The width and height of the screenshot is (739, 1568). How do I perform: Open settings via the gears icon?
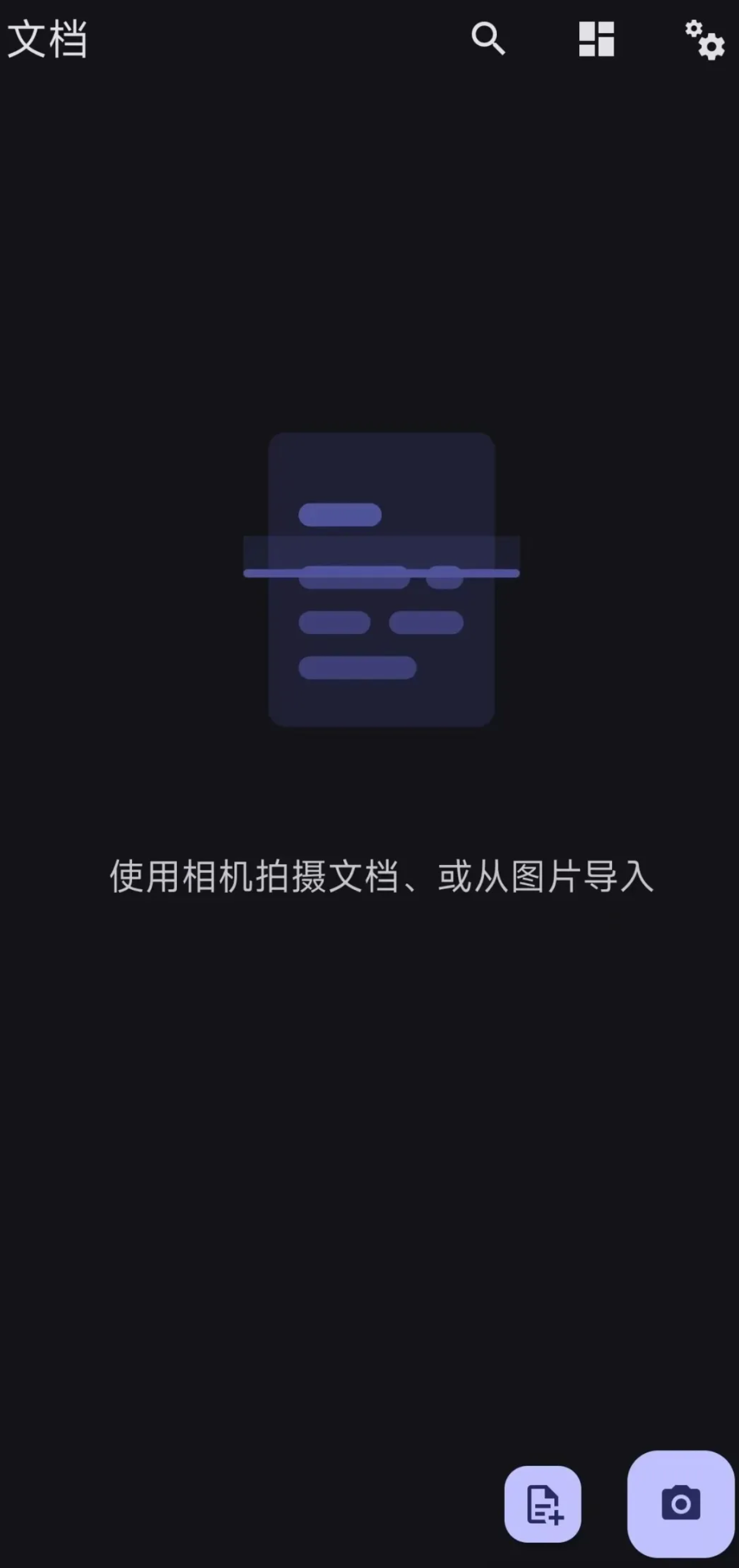pyautogui.click(x=705, y=40)
